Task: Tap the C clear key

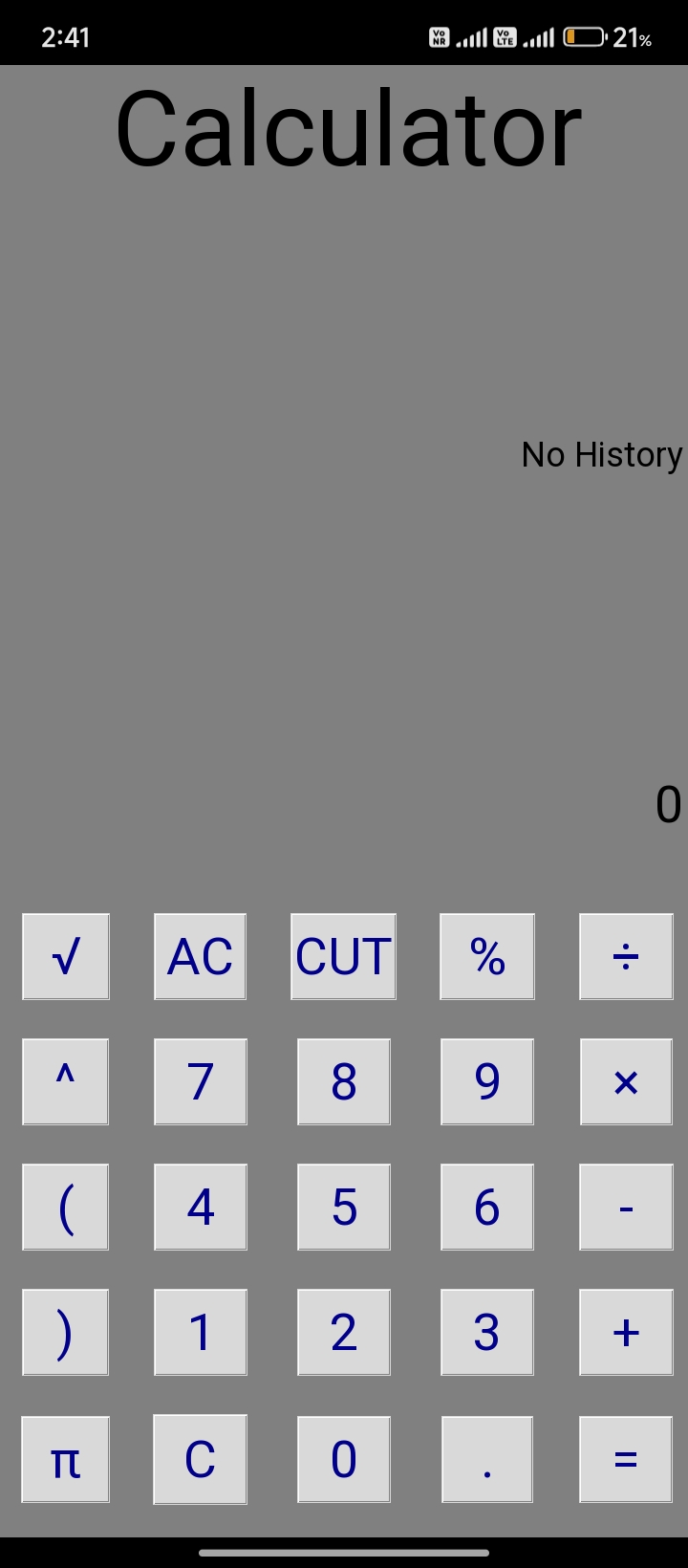Action: point(200,1459)
